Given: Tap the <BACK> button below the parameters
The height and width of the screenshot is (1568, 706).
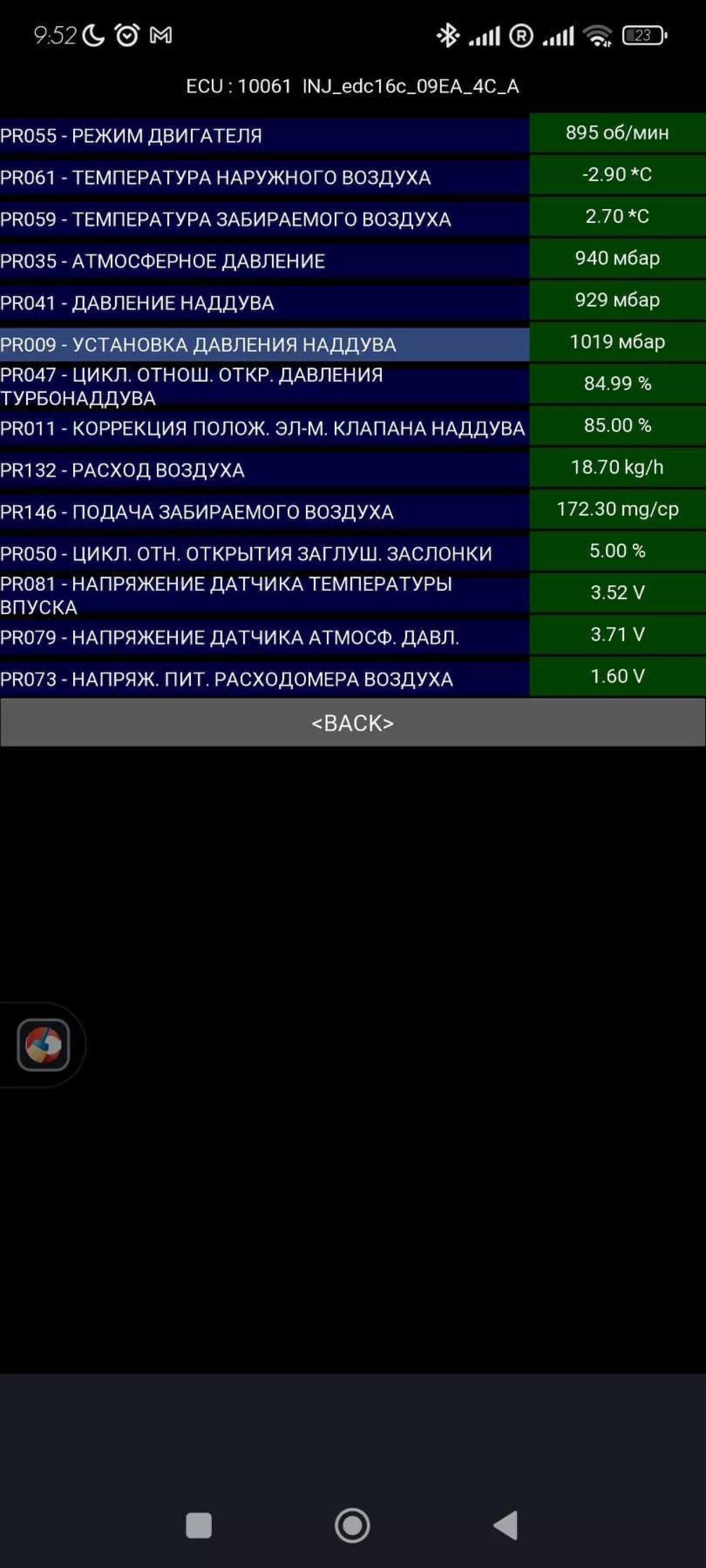Looking at the screenshot, I should click(x=352, y=723).
